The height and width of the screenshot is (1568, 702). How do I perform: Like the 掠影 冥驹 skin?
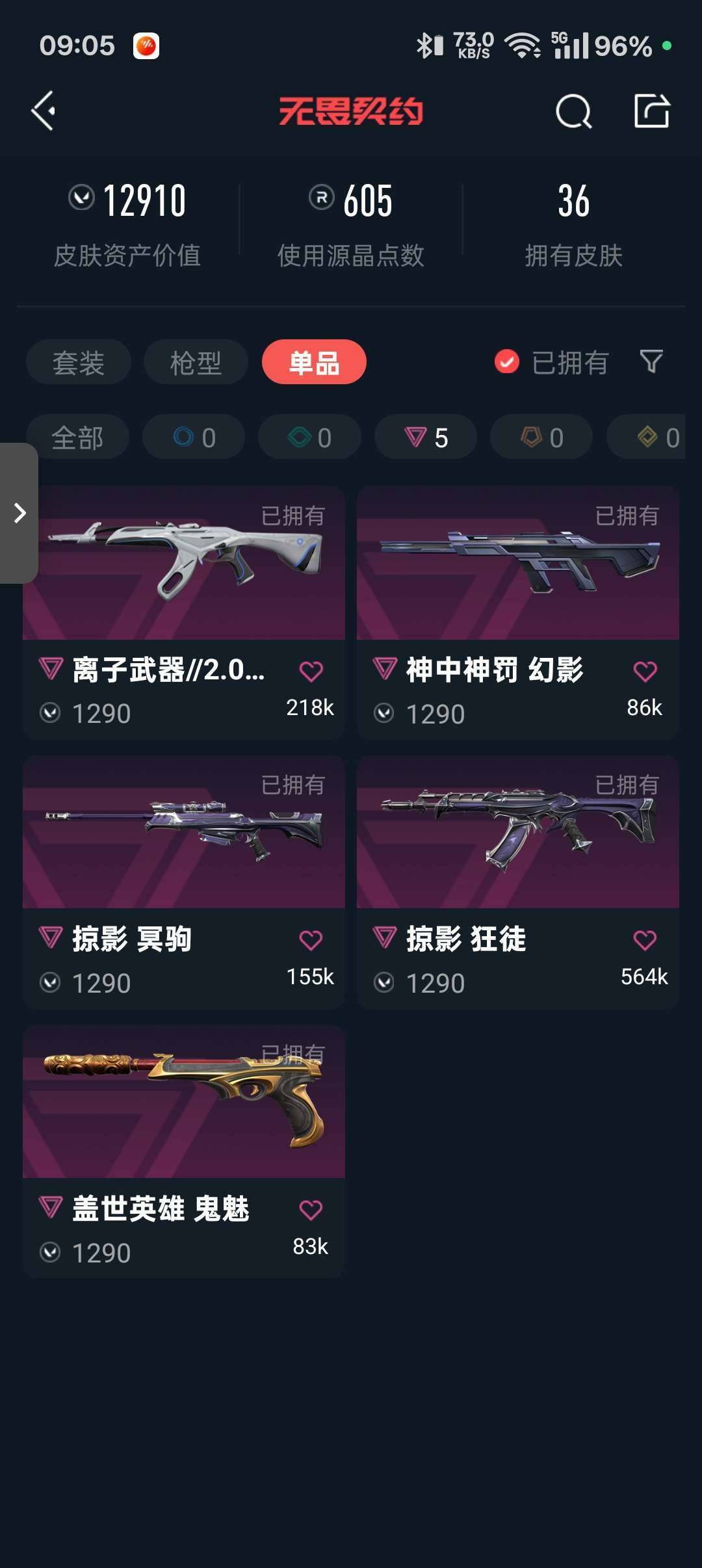tap(311, 940)
